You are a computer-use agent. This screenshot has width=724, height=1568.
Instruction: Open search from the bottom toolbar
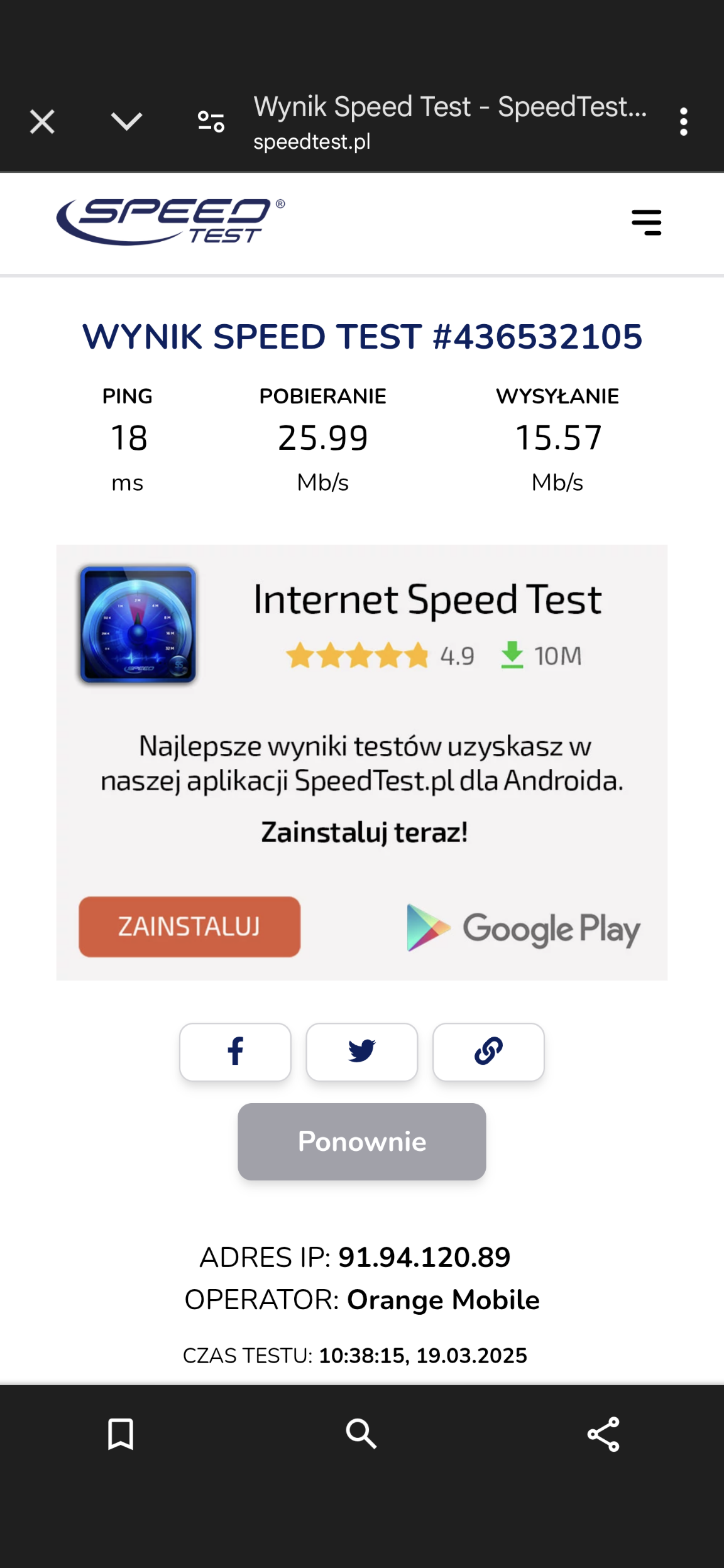(x=361, y=1434)
